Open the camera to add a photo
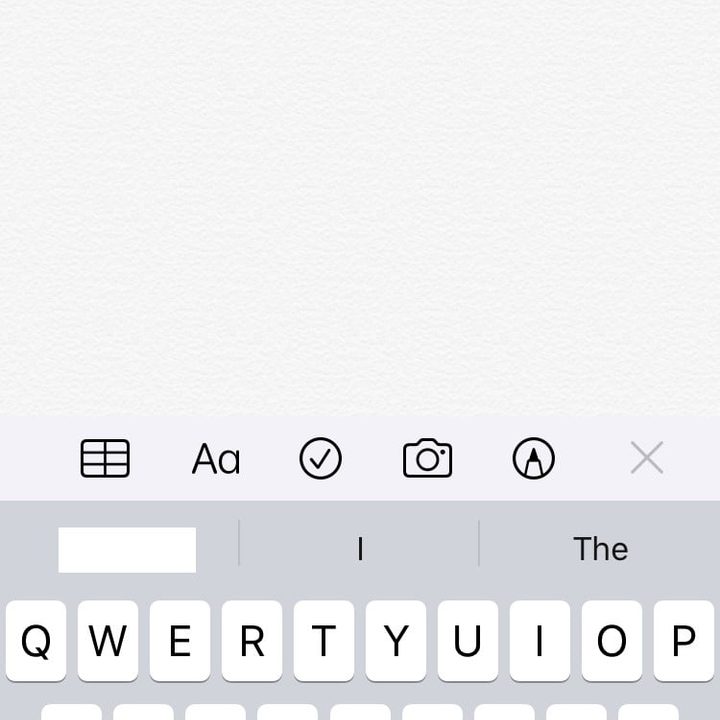This screenshot has width=720, height=720. pos(428,459)
